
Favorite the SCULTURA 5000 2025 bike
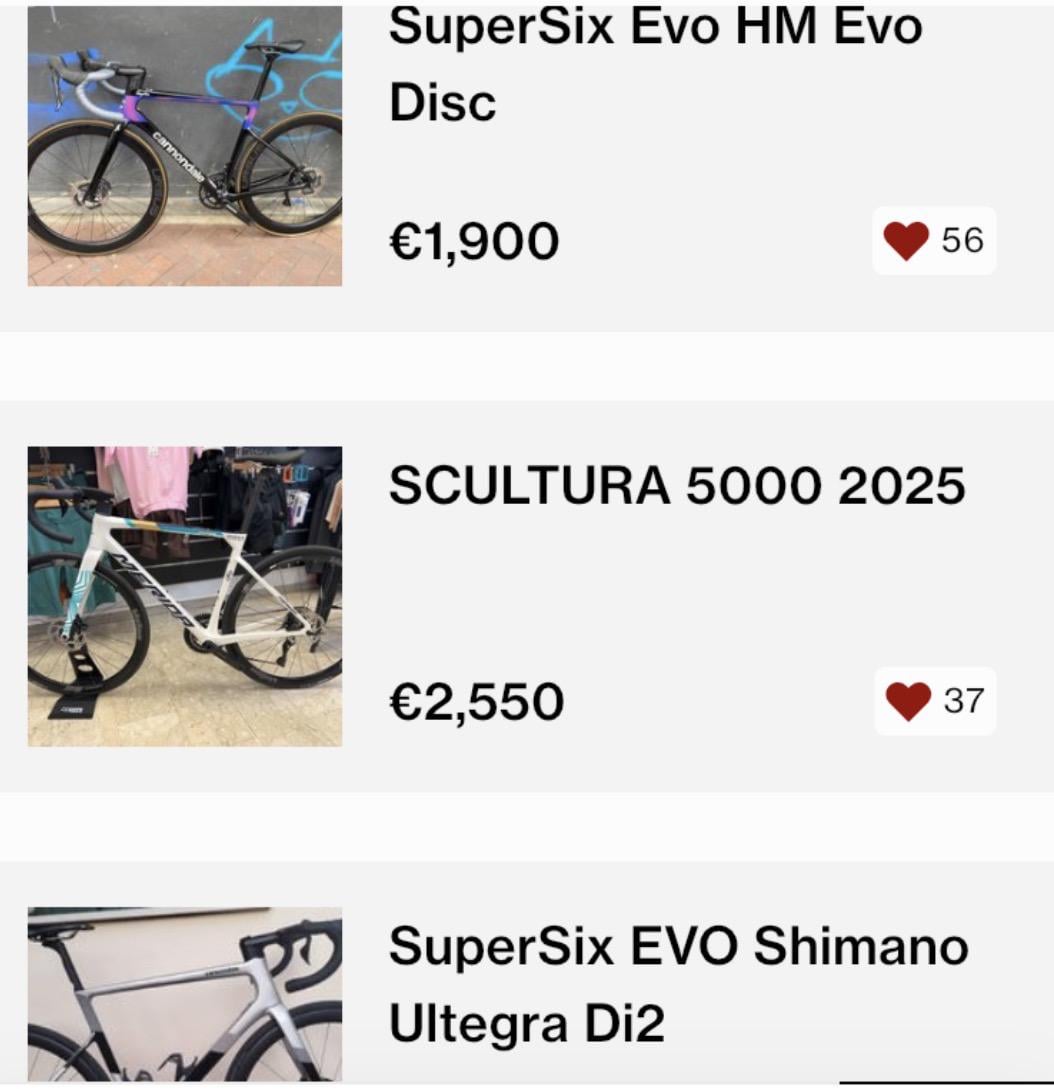(x=908, y=701)
